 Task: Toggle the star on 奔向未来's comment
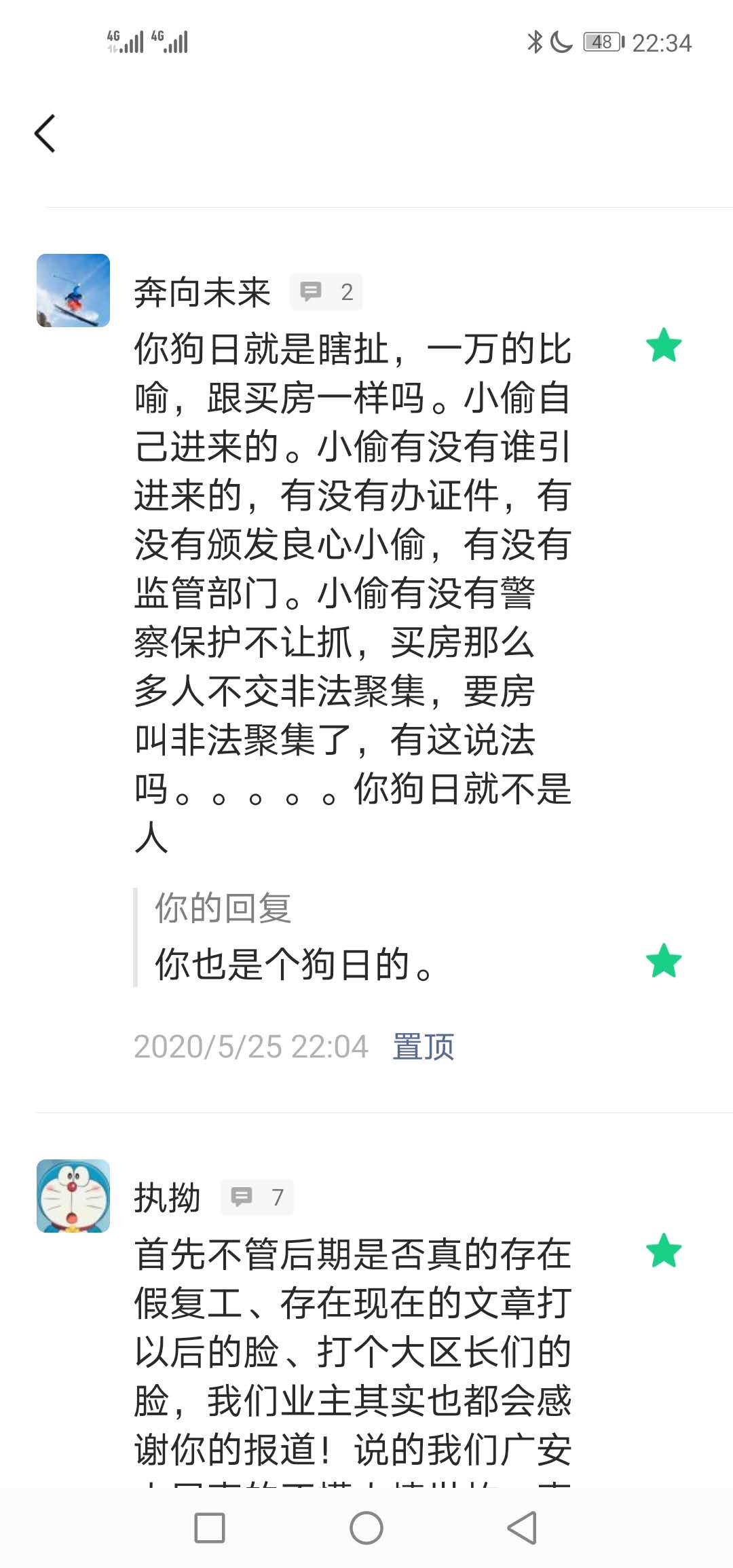pyautogui.click(x=663, y=346)
